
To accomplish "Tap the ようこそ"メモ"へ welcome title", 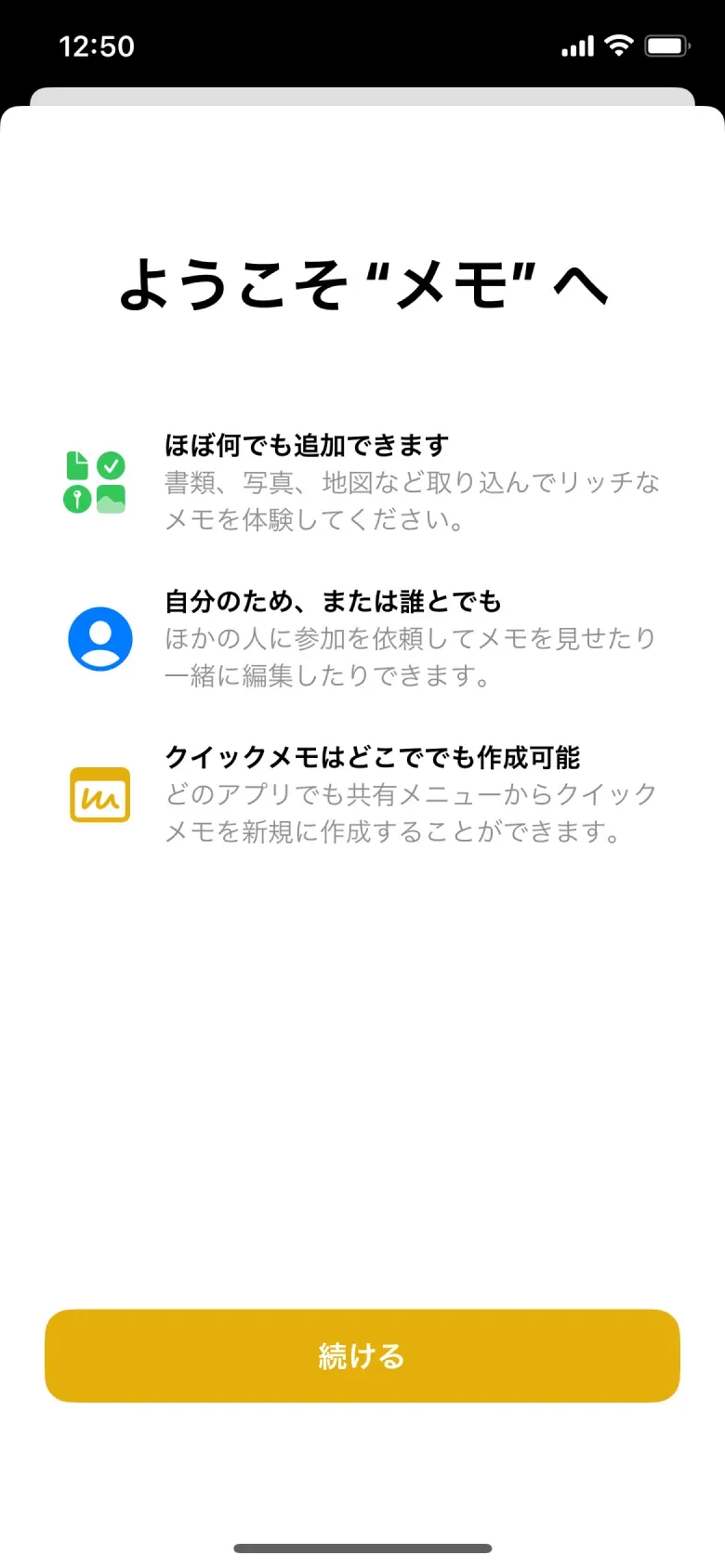I will 362,286.
